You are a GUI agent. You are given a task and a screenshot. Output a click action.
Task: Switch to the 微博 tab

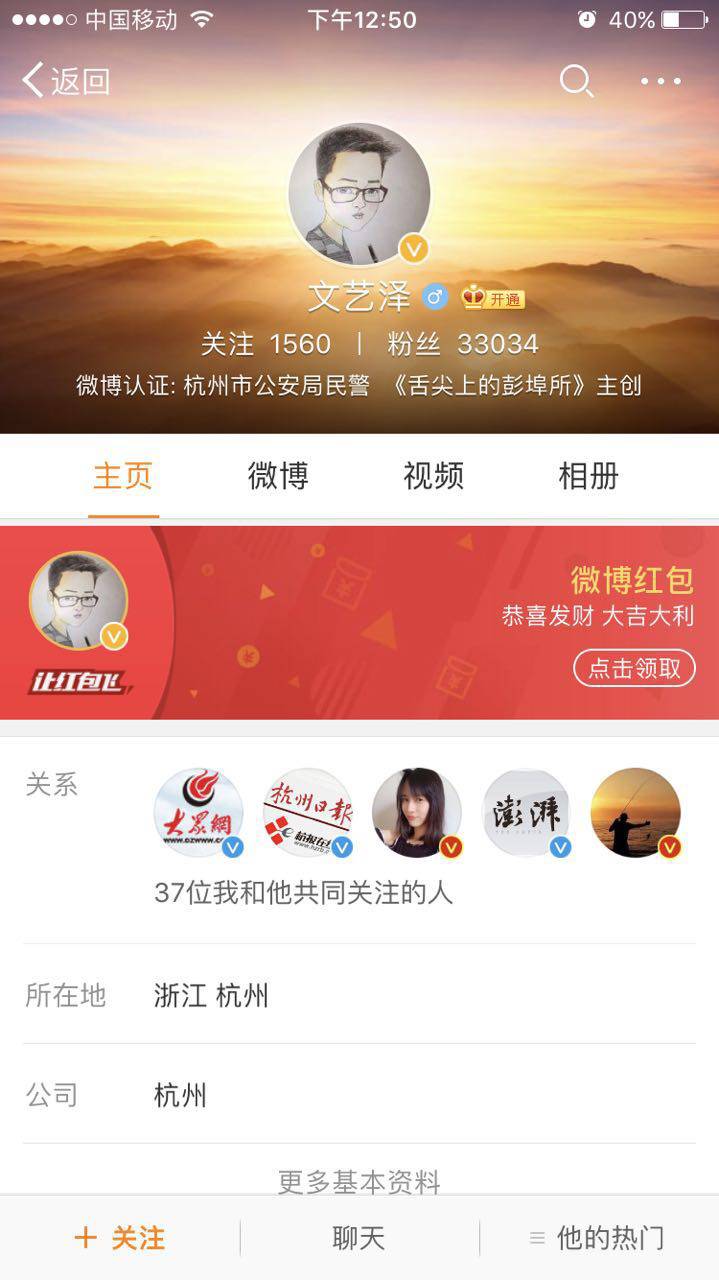coord(278,476)
